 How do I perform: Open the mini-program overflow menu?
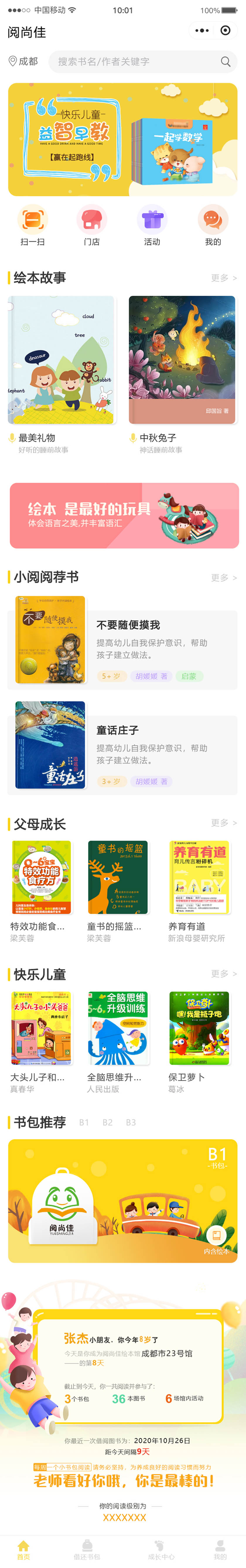(201, 30)
